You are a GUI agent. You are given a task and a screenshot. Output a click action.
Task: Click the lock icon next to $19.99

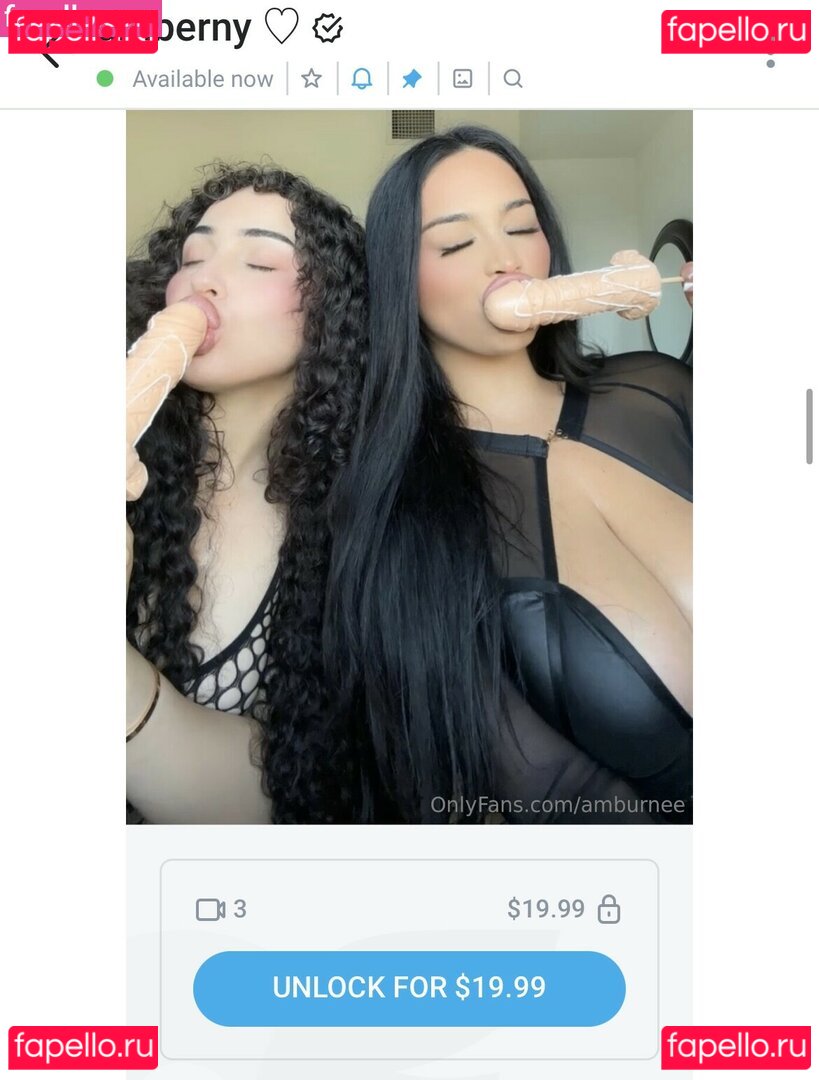[610, 910]
